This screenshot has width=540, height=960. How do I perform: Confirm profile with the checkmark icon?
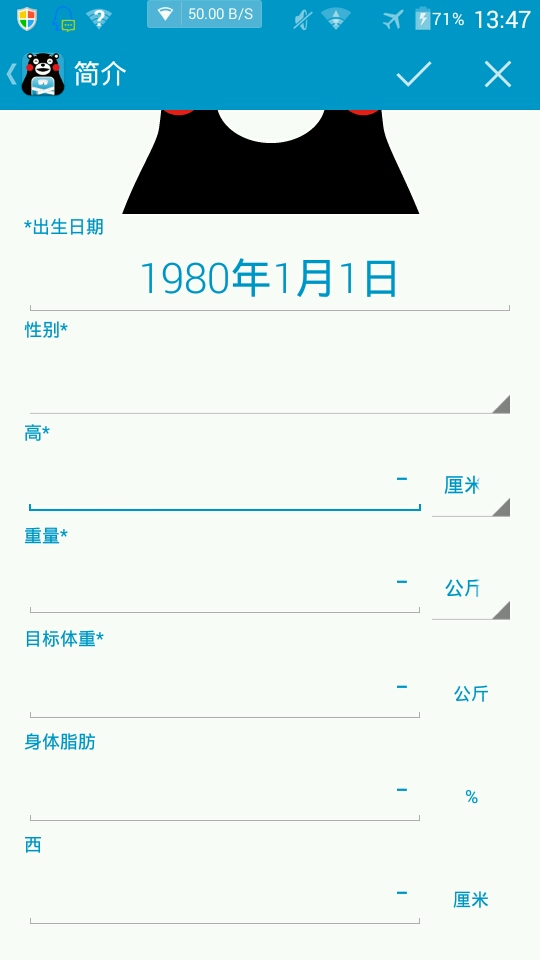pos(414,74)
